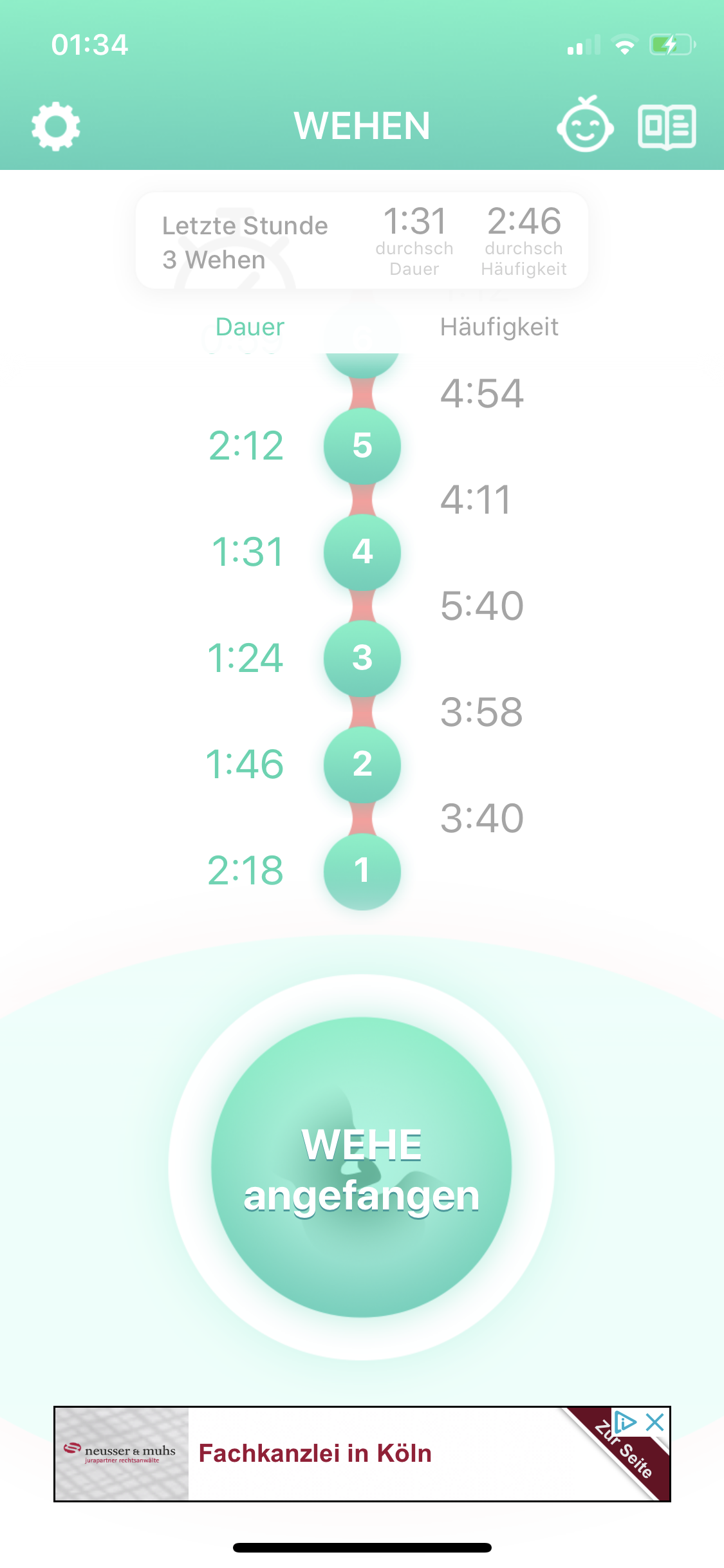Open the 'Fachkanzlei in Köln' ad
Screen dimensions: 724x1568
315,1454
